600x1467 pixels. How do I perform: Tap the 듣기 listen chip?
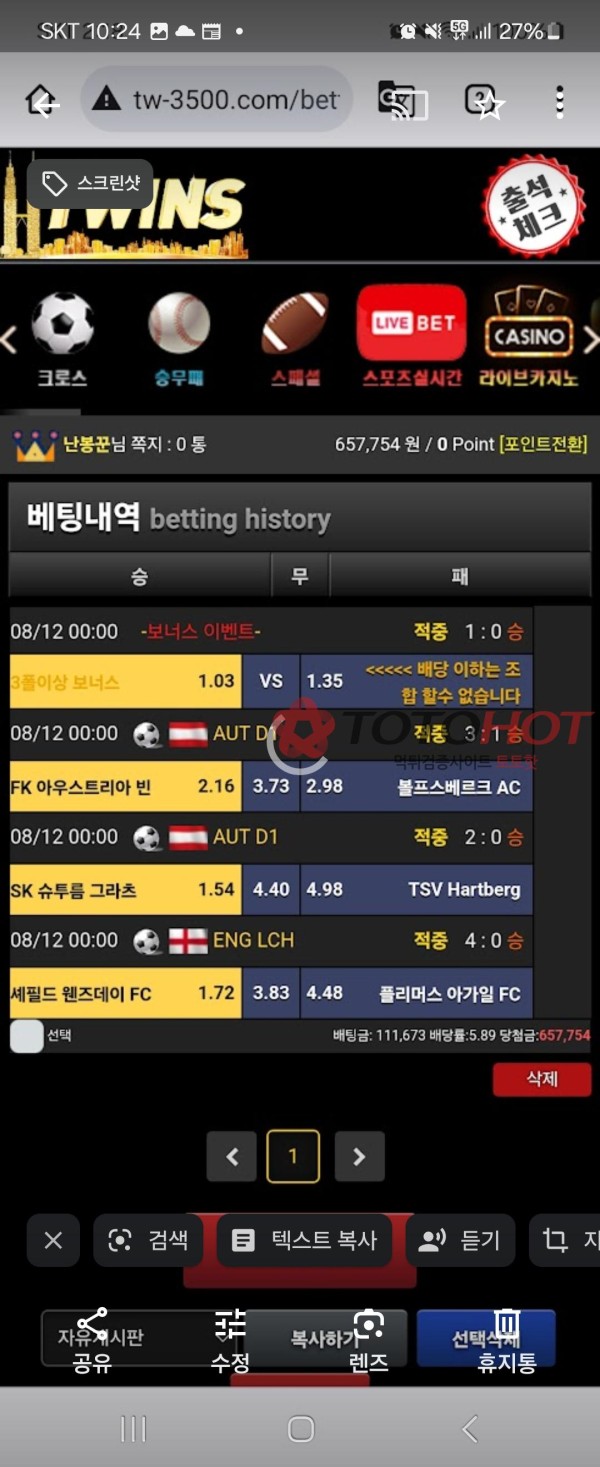460,1240
